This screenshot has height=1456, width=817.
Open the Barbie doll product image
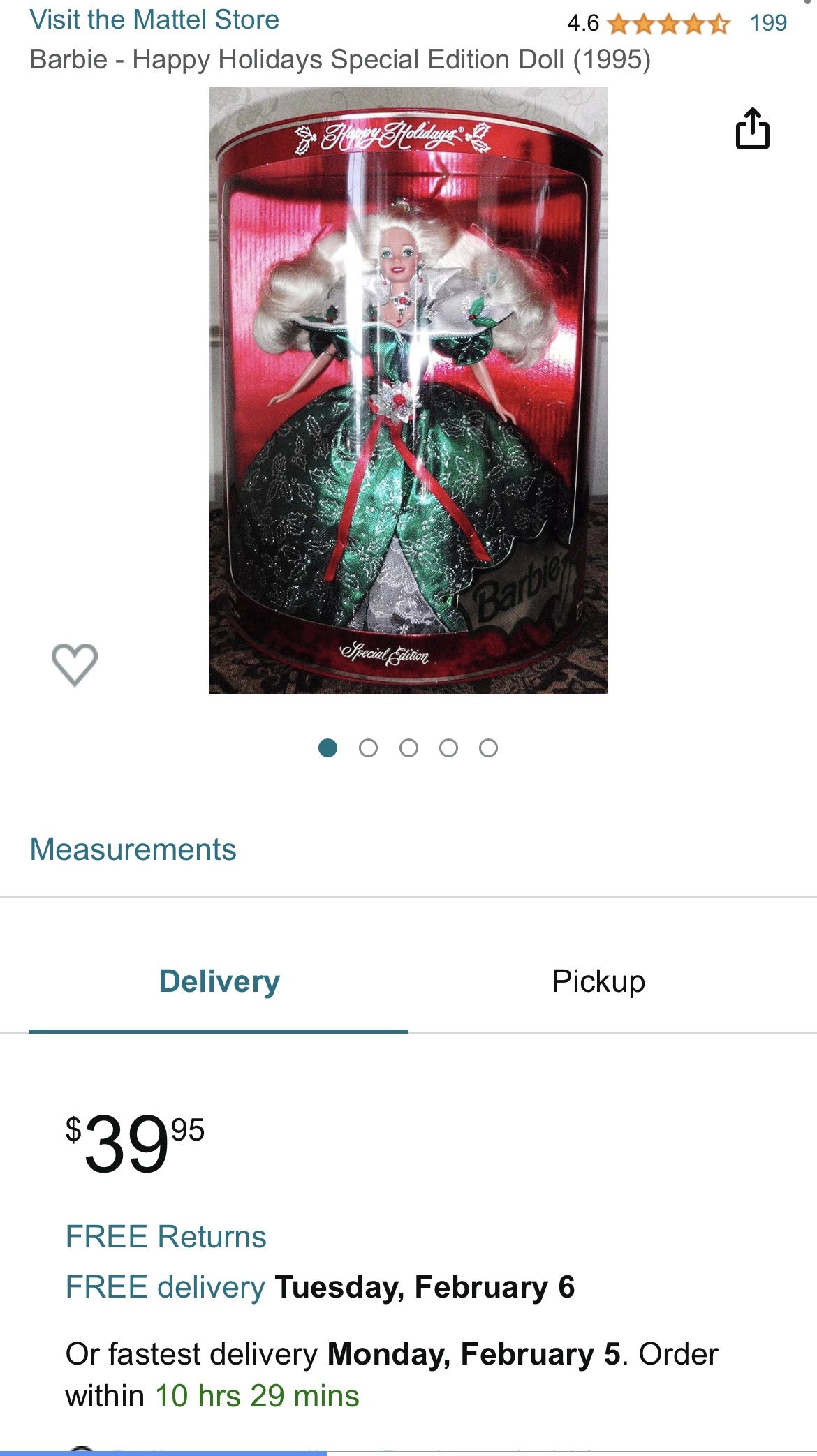[x=408, y=391]
